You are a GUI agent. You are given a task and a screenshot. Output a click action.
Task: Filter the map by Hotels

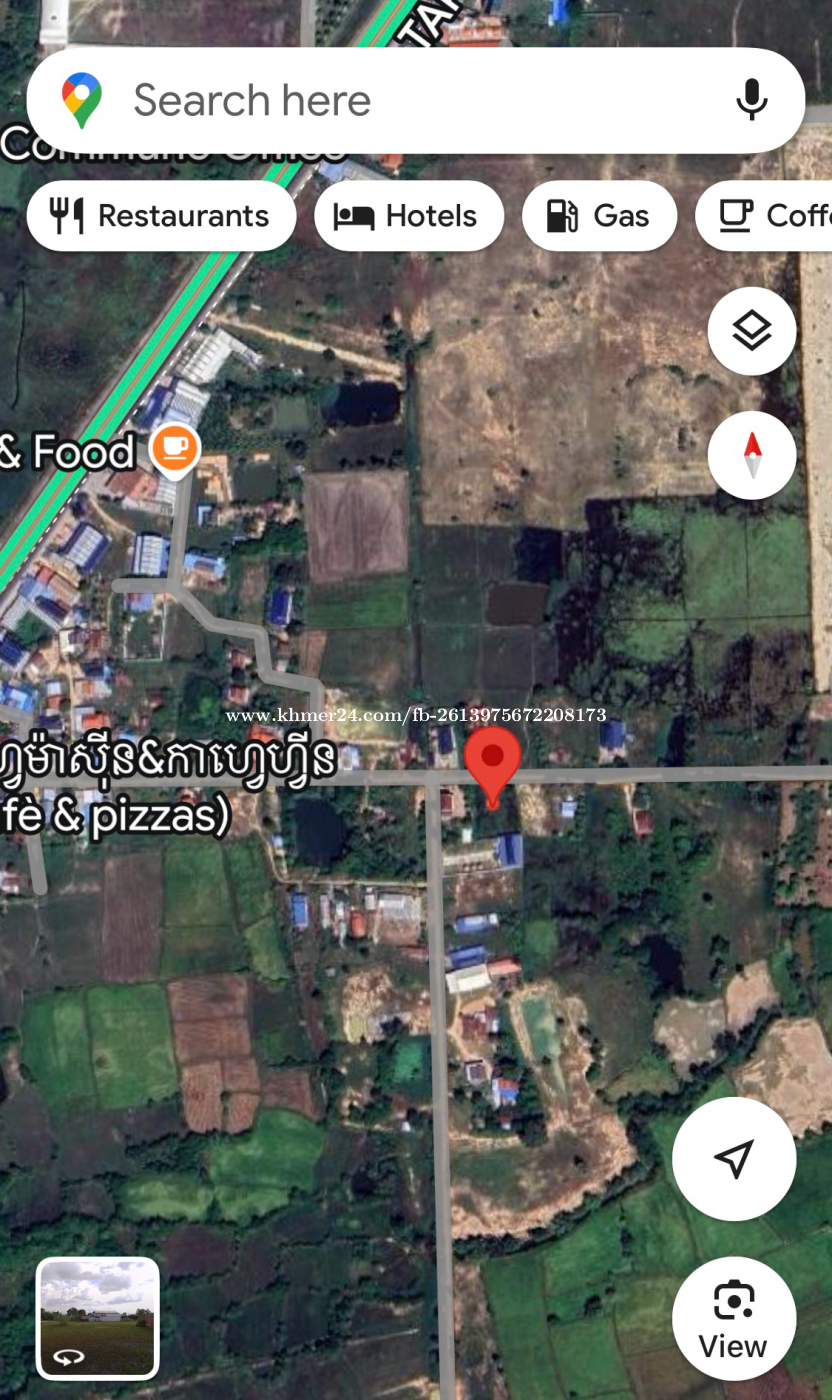pos(408,216)
